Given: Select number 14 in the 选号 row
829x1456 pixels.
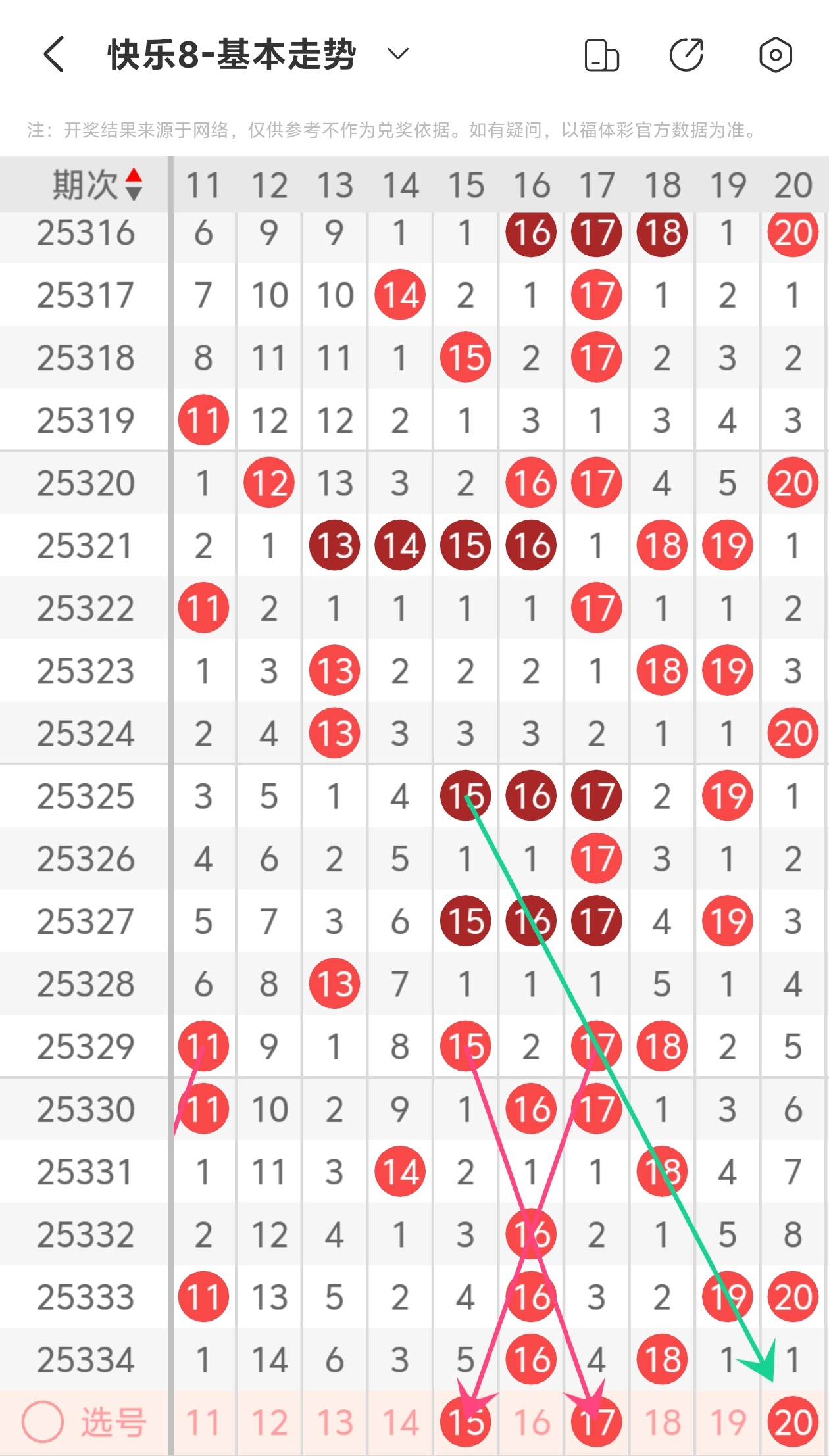Looking at the screenshot, I should point(400,1422).
